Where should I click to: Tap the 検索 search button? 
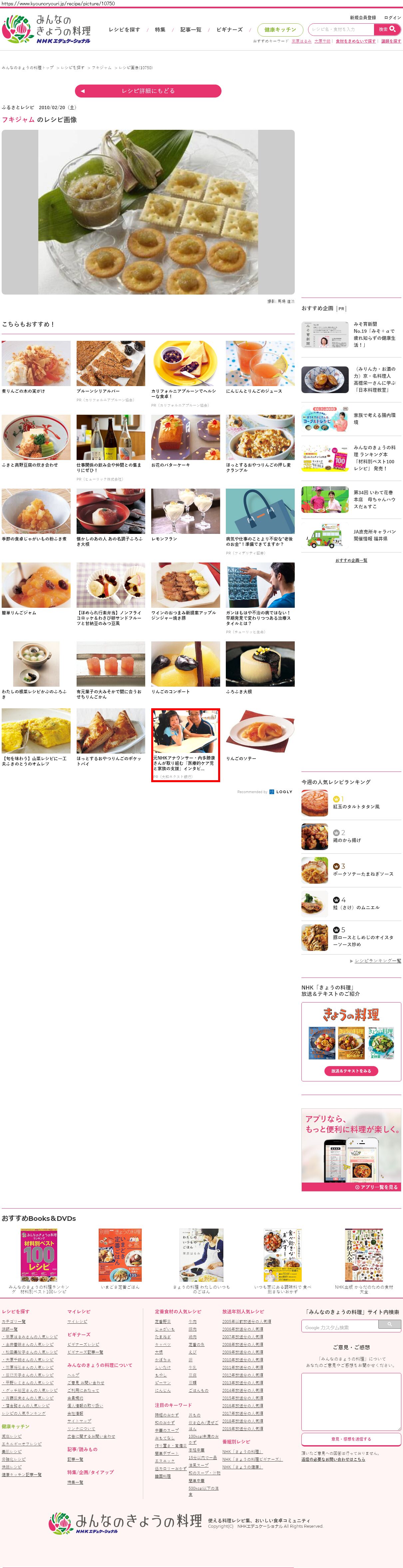387,29
